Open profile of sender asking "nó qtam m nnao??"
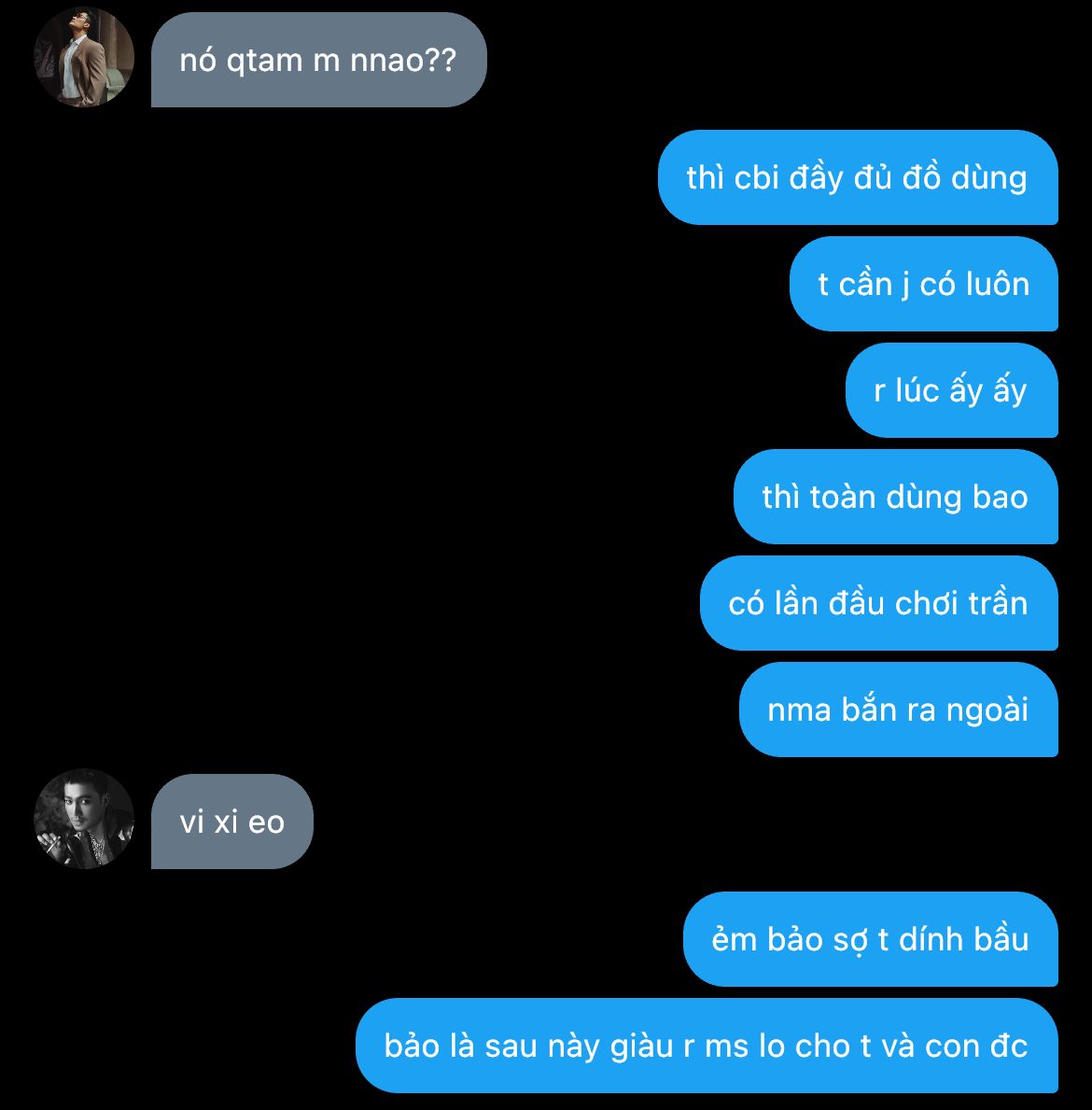The width and height of the screenshot is (1092, 1110). point(84,58)
